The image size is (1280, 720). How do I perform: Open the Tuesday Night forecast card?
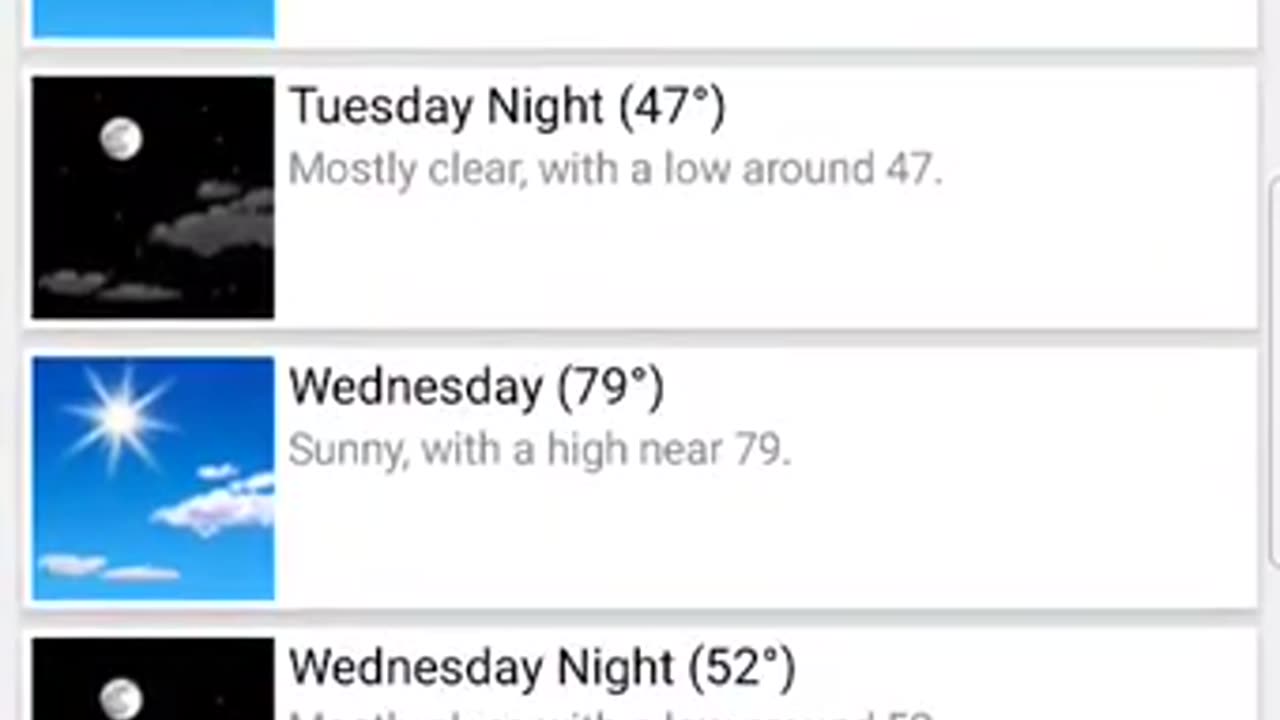coord(640,197)
